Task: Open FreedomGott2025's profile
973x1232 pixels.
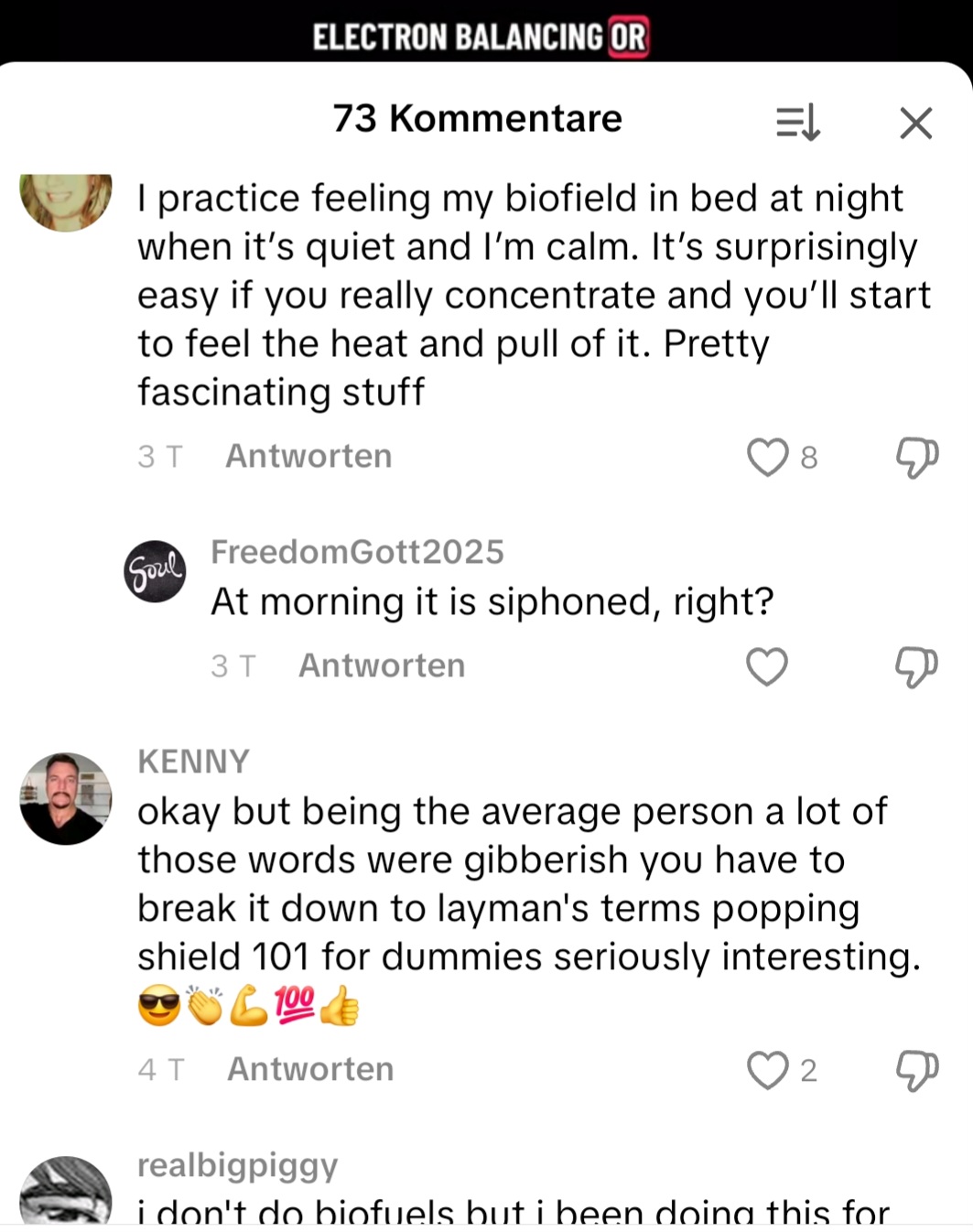Action: coord(357,552)
